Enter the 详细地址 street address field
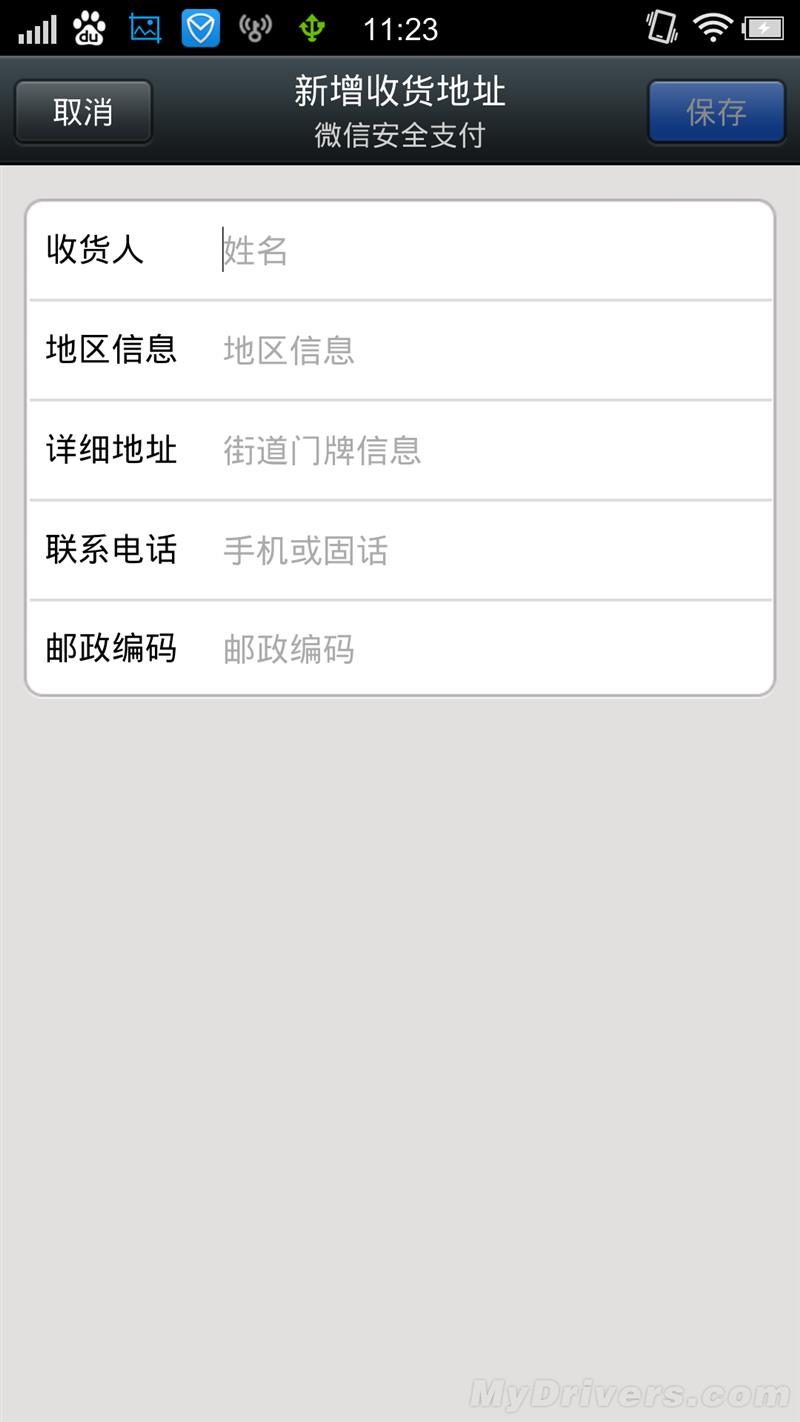 pos(490,450)
